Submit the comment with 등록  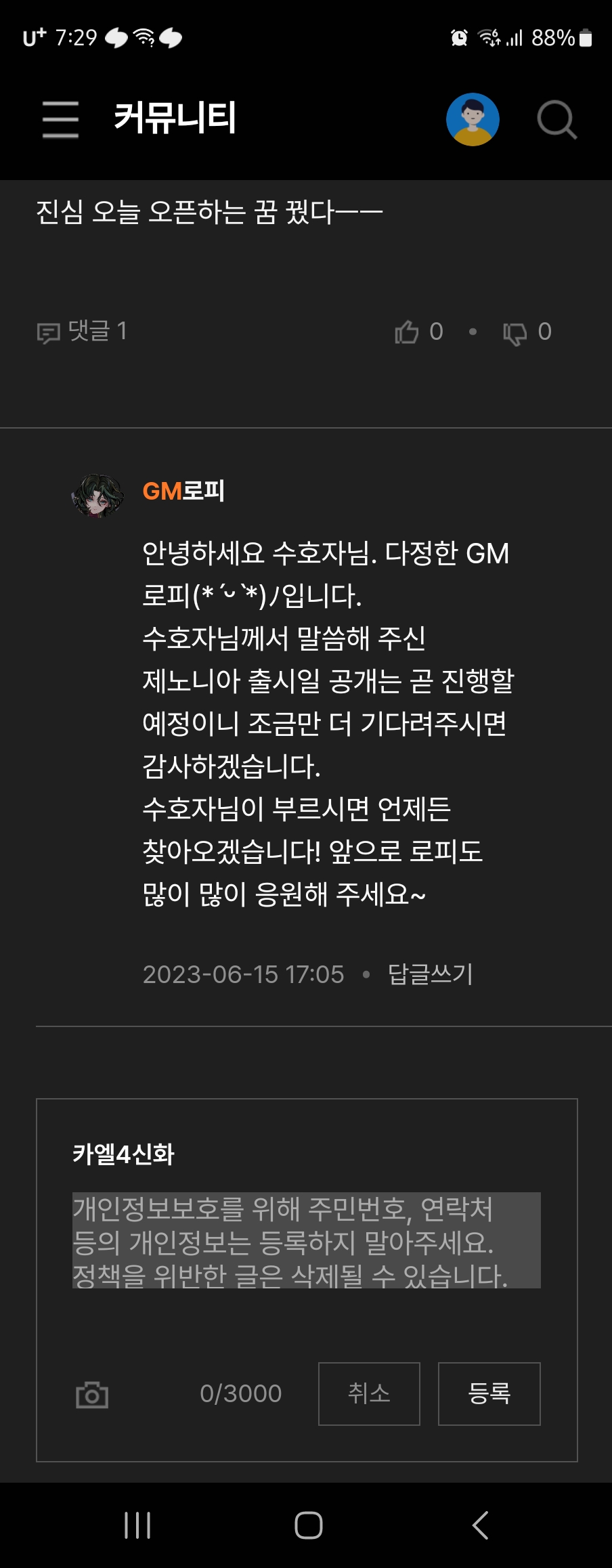(489, 1393)
